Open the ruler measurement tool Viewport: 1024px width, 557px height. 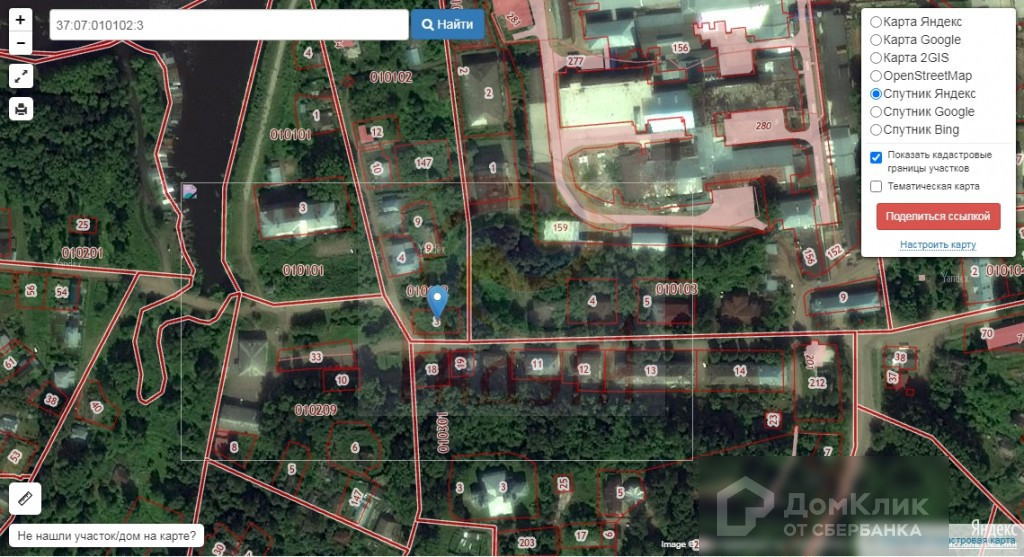tap(25, 498)
